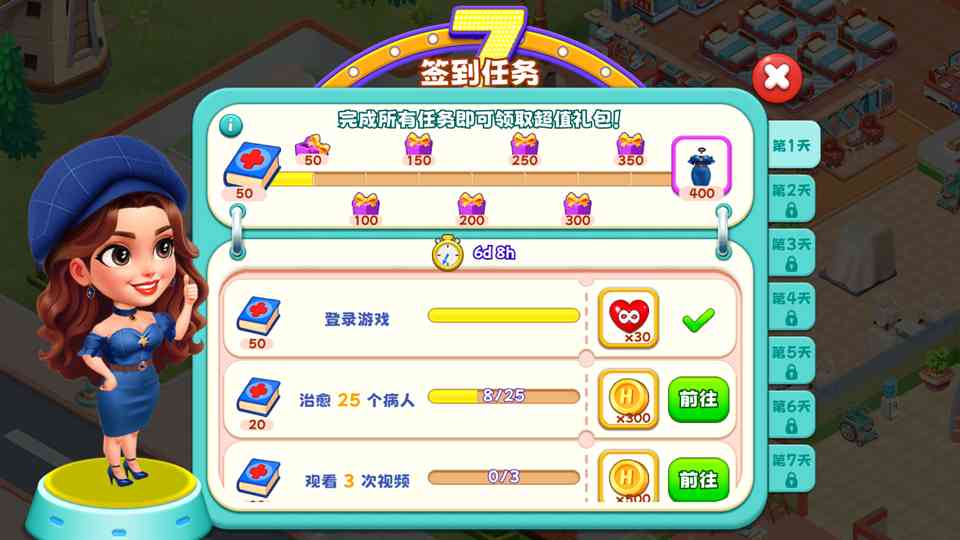Viewport: 960px width, 540px height.
Task: Tap 前往 for the cure 25 patients task
Action: click(x=698, y=398)
